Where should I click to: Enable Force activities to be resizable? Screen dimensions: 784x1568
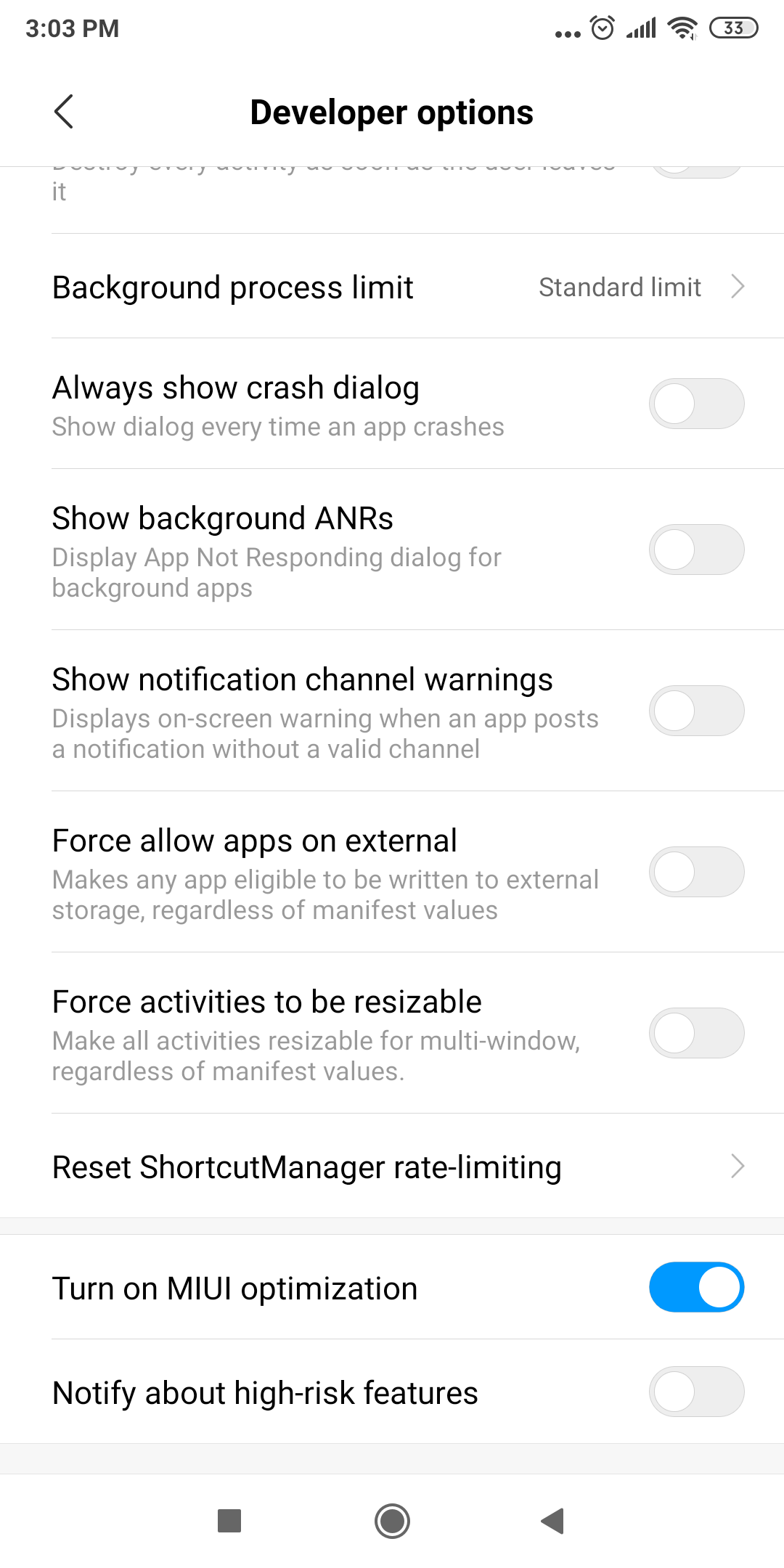pyautogui.click(x=696, y=1034)
